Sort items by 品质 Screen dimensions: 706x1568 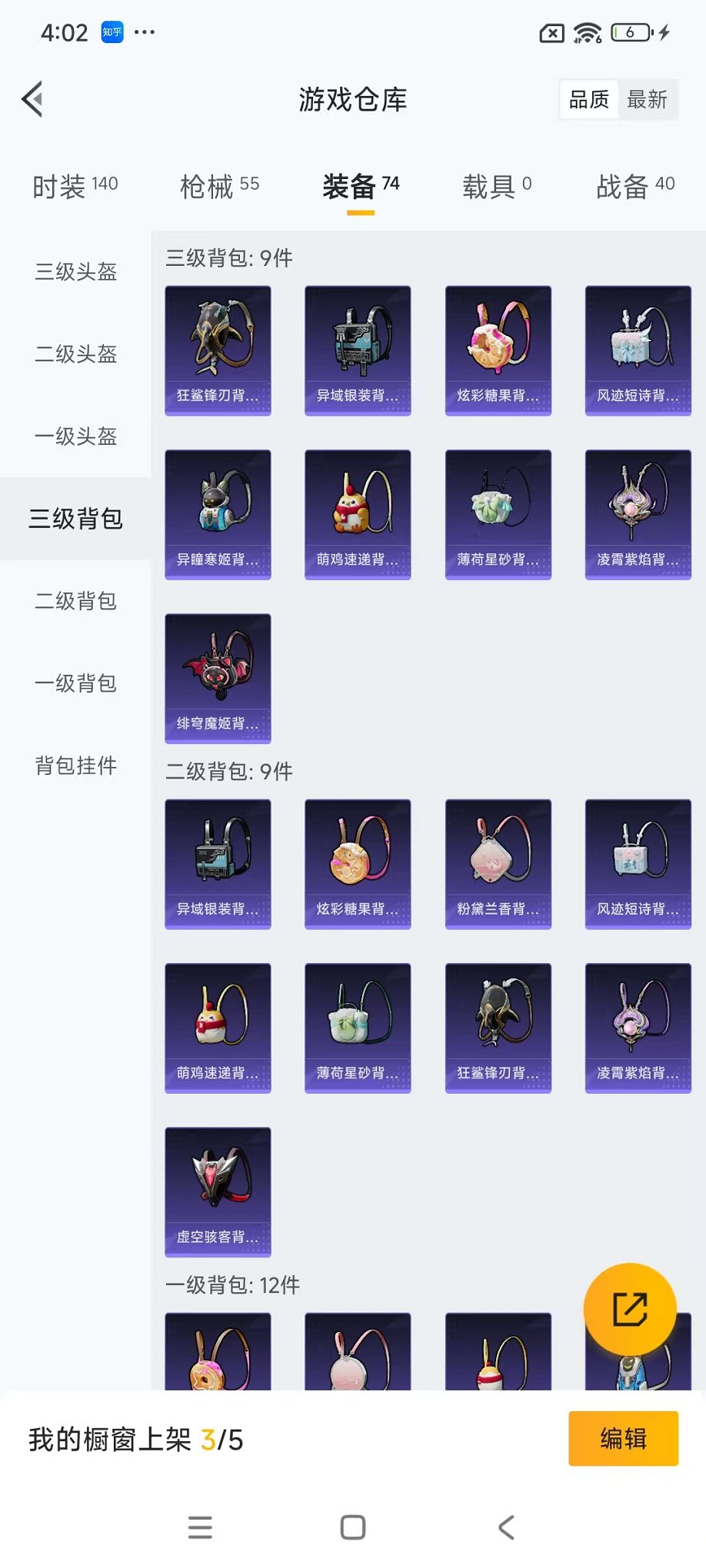tap(589, 100)
